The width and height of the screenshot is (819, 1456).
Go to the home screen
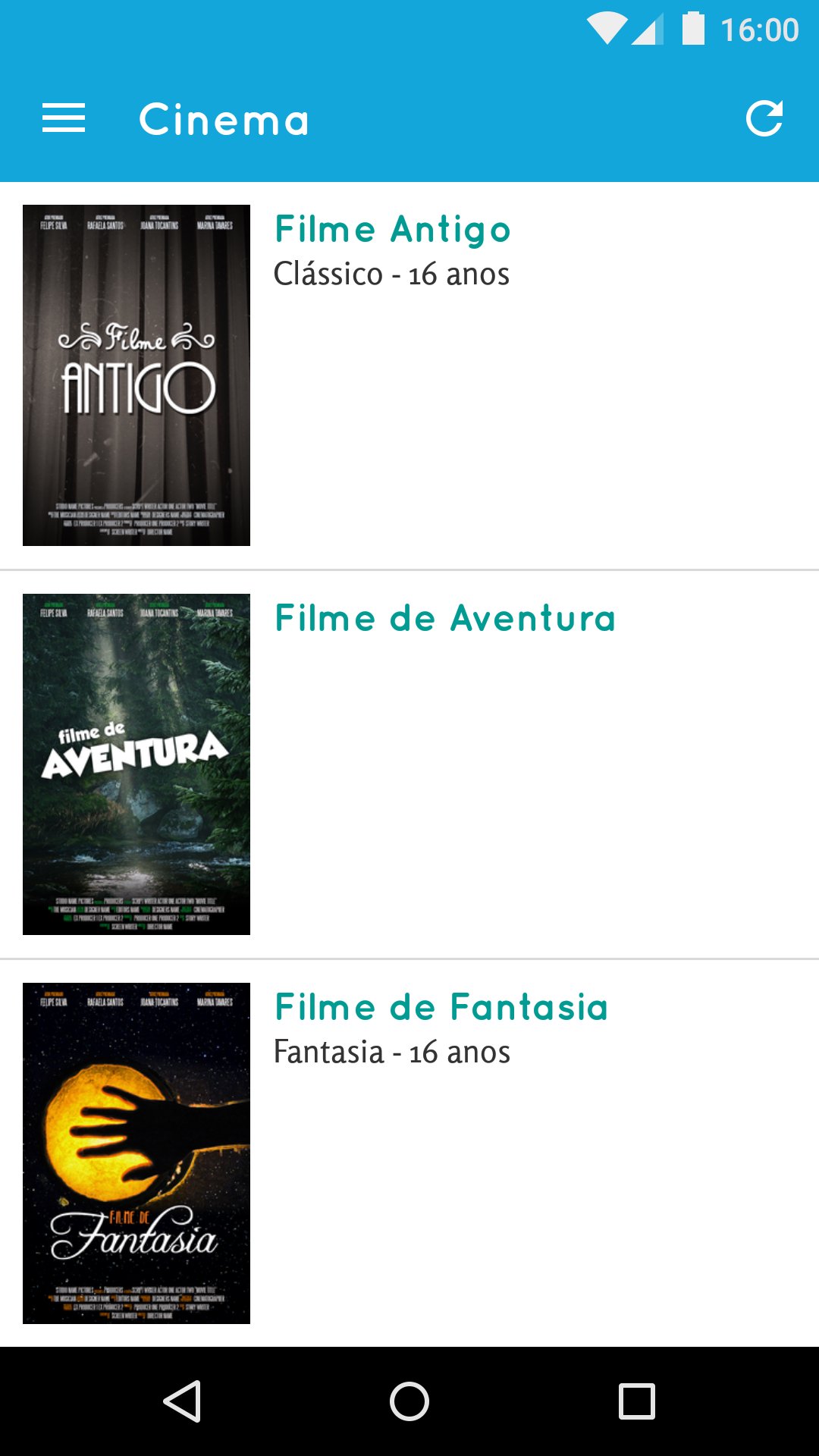pos(409,1401)
